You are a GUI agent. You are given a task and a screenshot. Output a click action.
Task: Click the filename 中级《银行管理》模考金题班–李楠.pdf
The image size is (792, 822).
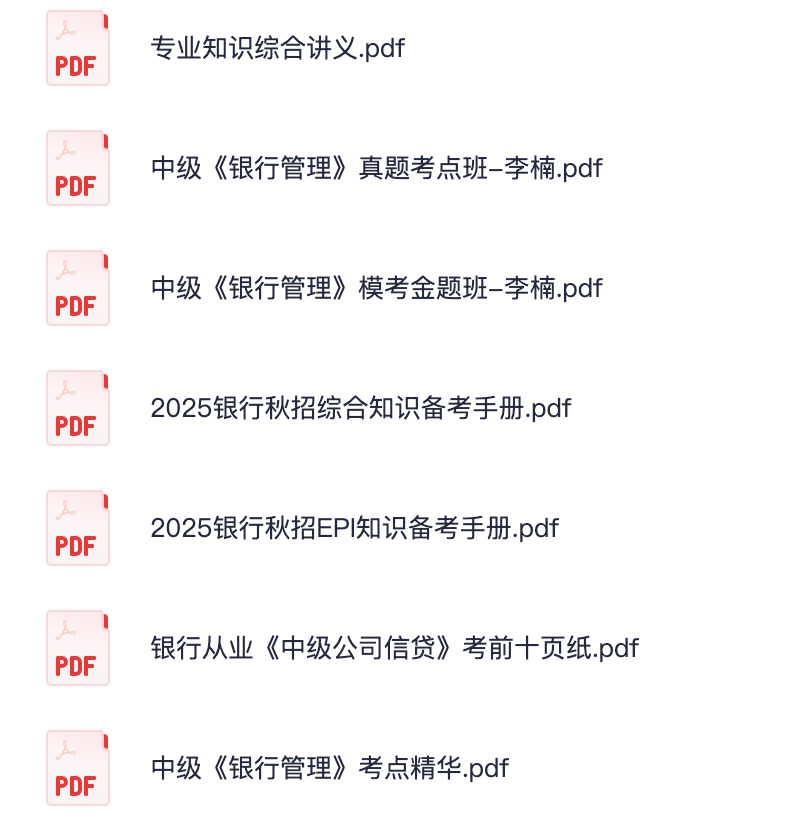pos(375,288)
